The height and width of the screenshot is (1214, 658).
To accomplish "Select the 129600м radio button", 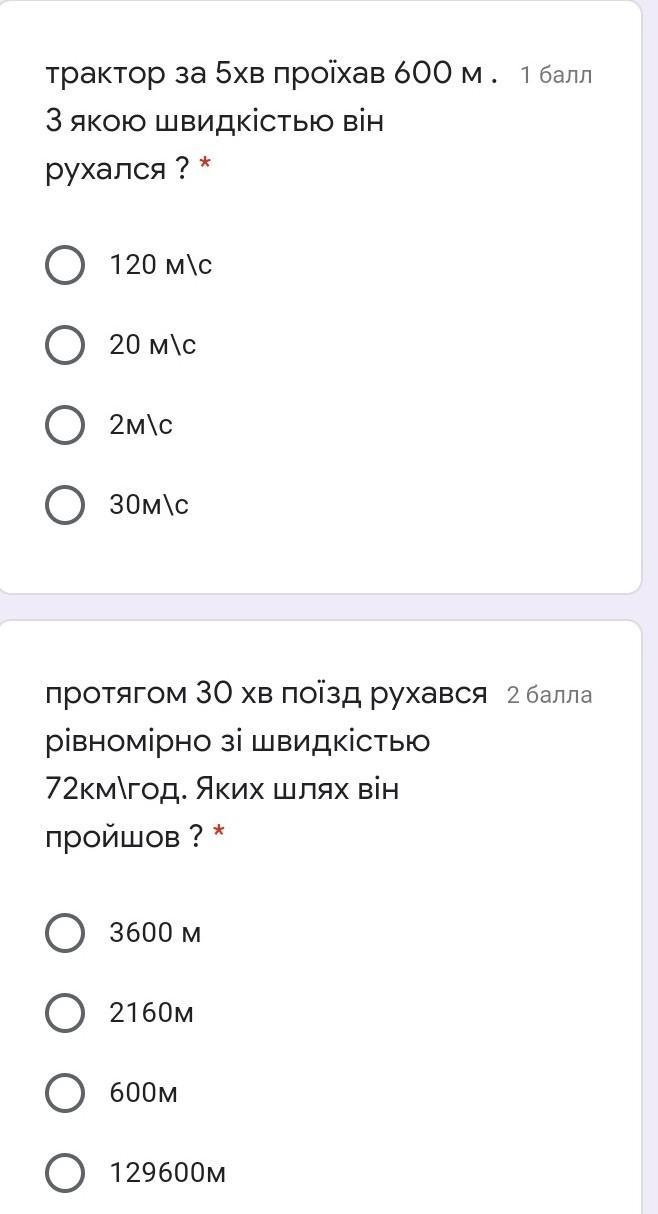I will point(65,1173).
